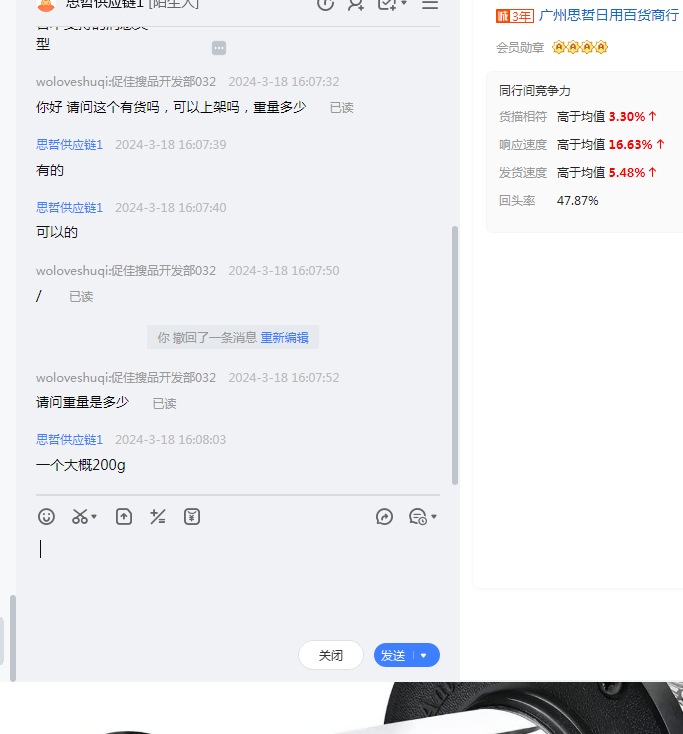Open the emoji picker
683x734 pixels.
[46, 516]
